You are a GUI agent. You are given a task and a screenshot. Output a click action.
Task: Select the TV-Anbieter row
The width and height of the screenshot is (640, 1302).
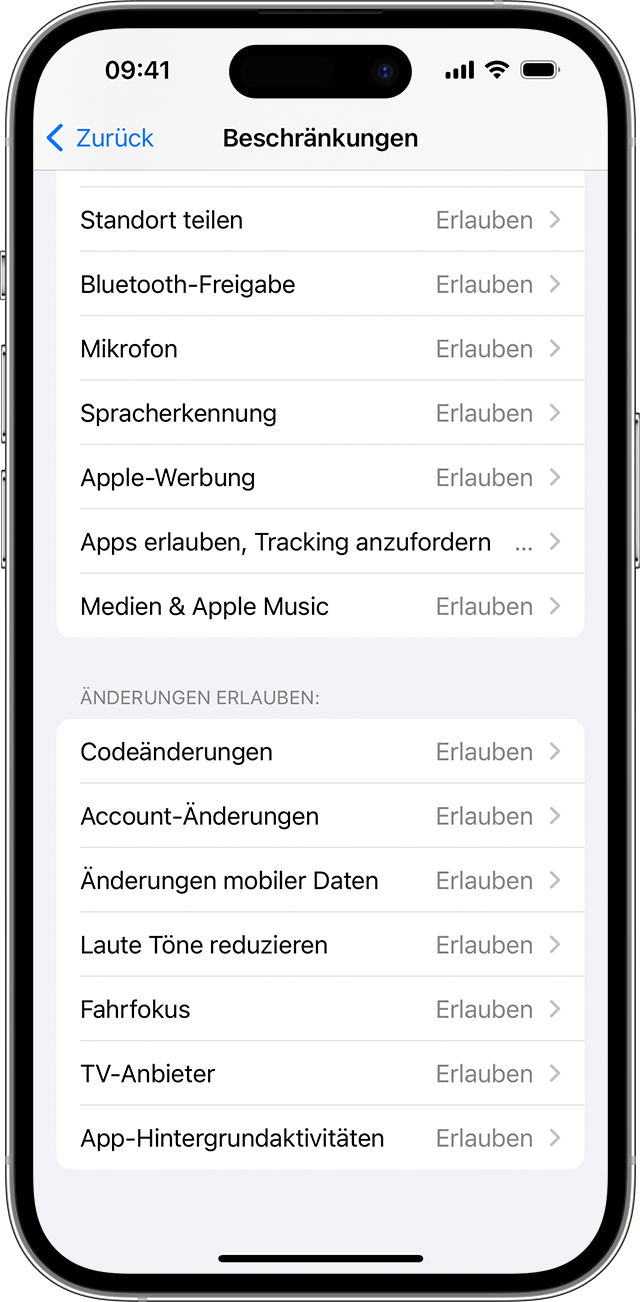click(320, 1074)
